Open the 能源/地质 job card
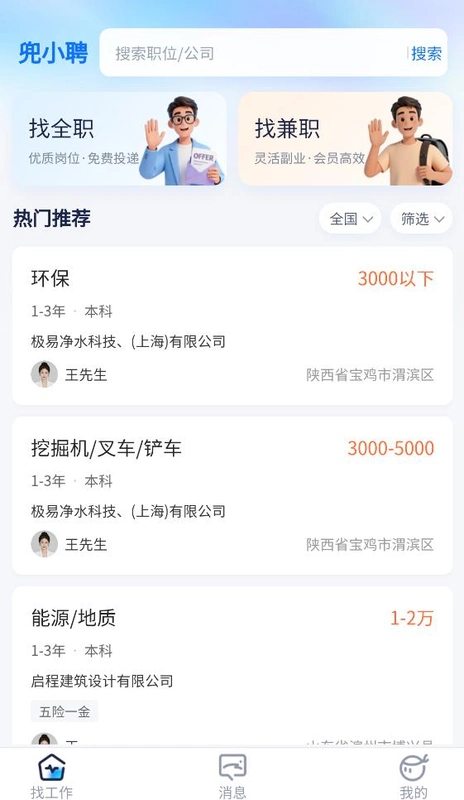464x800 pixels. tap(232, 667)
